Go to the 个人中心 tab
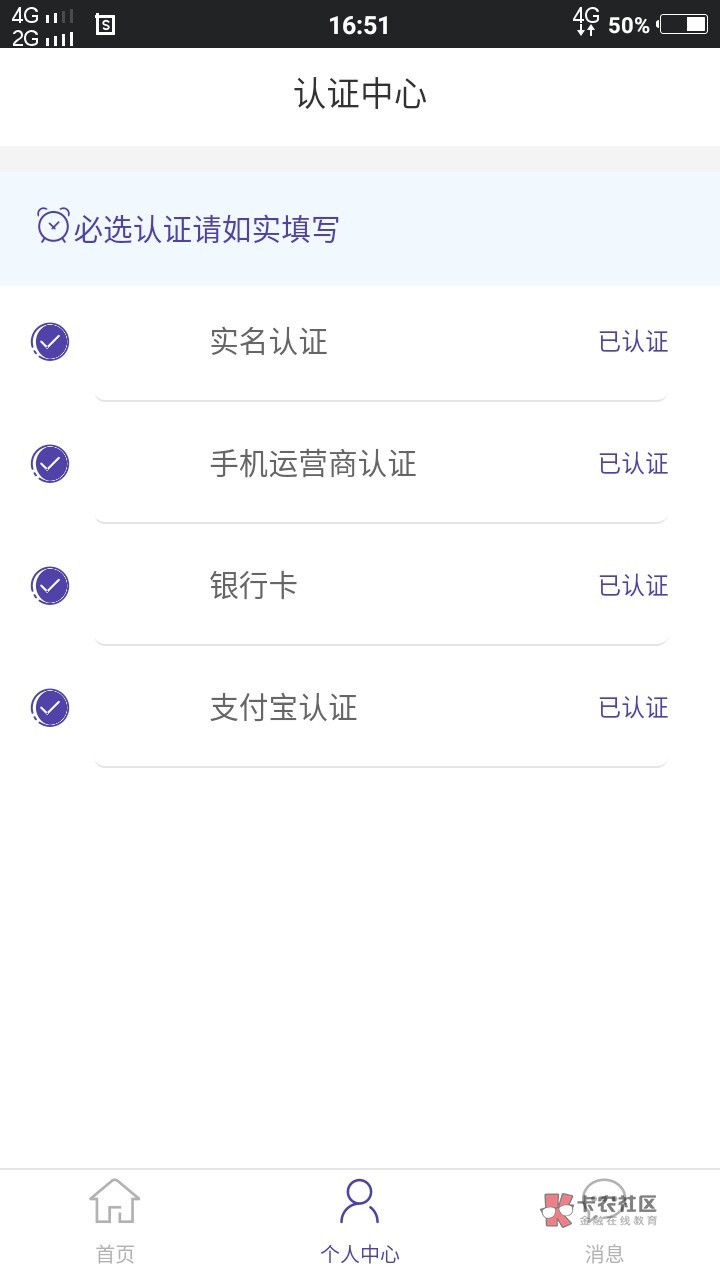Screen dimensions: 720x1280 [360, 1222]
